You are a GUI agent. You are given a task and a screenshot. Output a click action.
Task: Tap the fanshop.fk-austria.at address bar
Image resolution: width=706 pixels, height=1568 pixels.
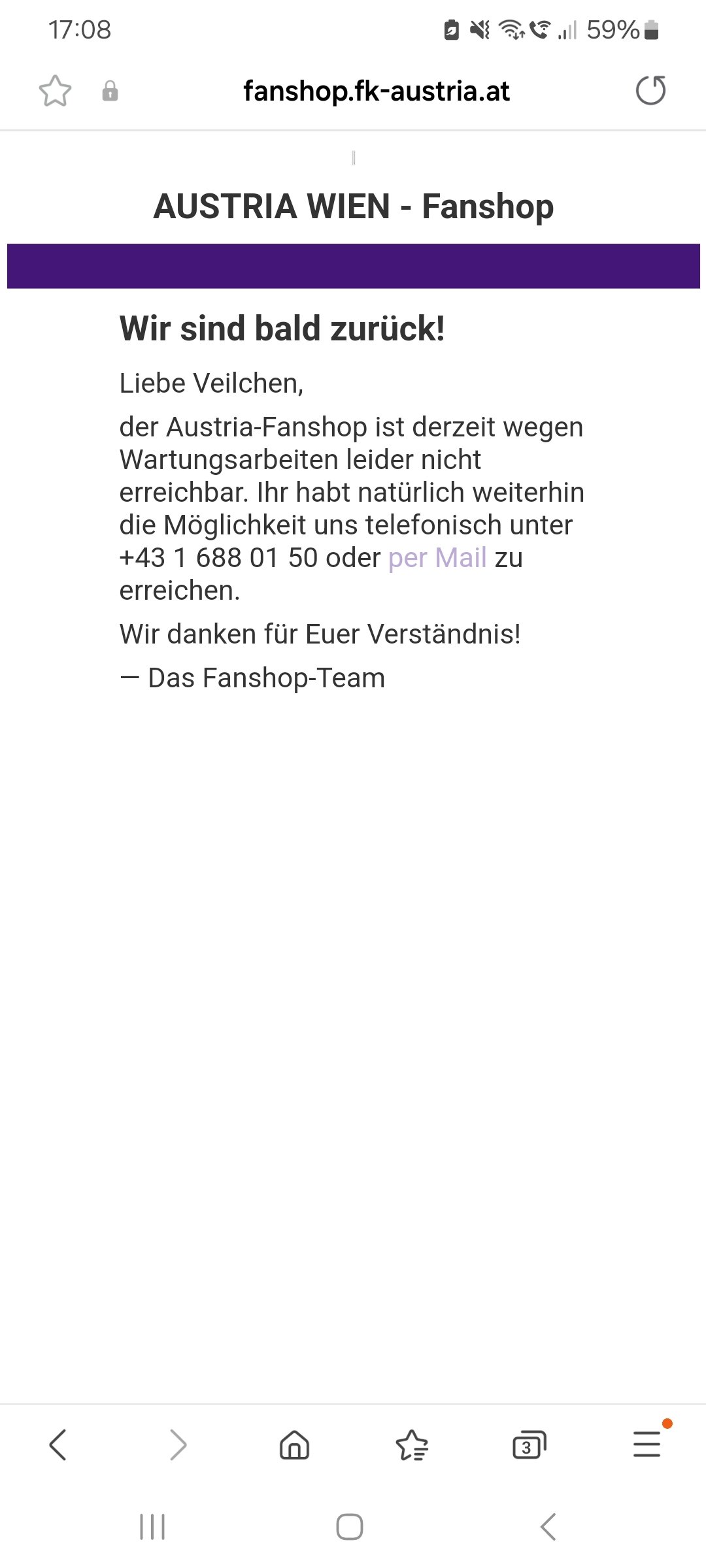(x=376, y=91)
